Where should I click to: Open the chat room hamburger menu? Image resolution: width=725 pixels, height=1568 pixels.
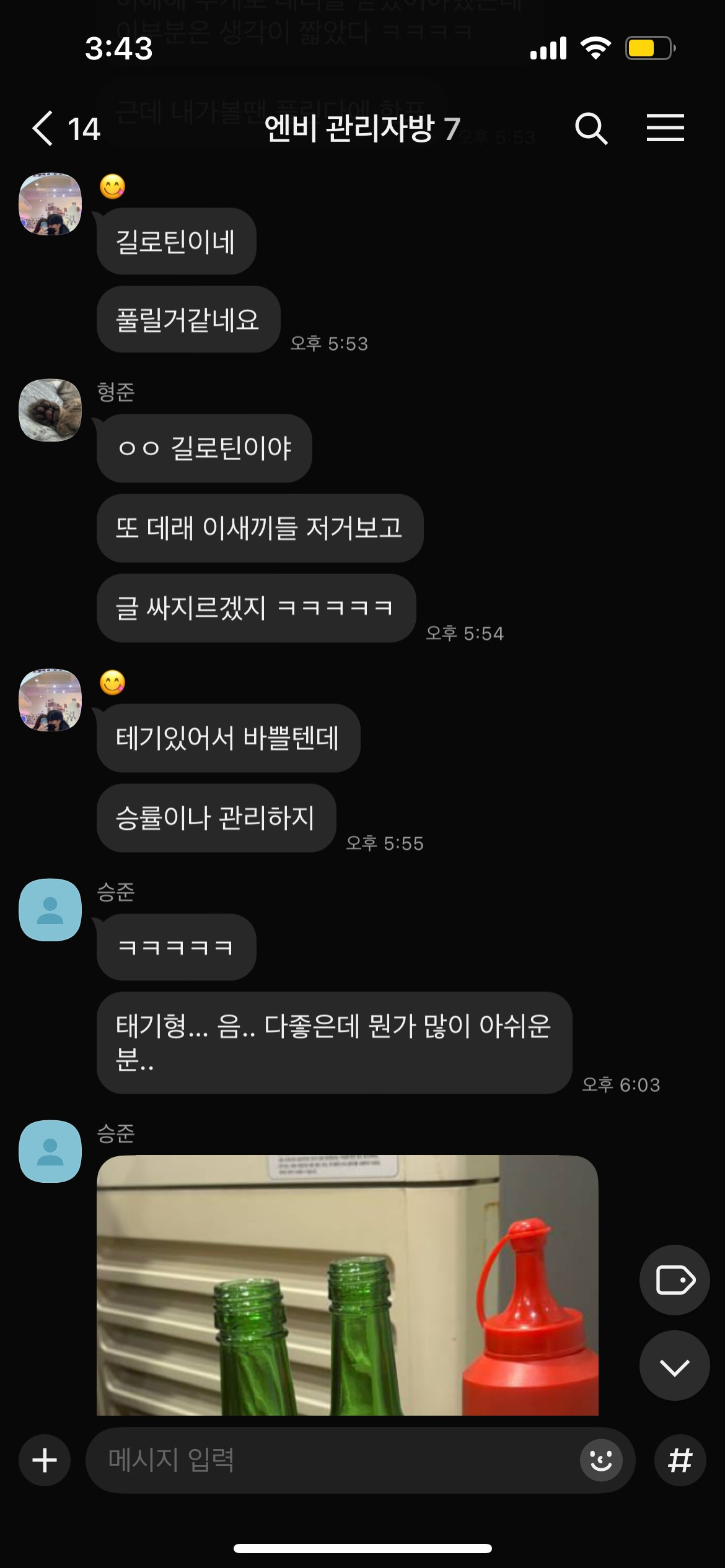click(x=665, y=129)
